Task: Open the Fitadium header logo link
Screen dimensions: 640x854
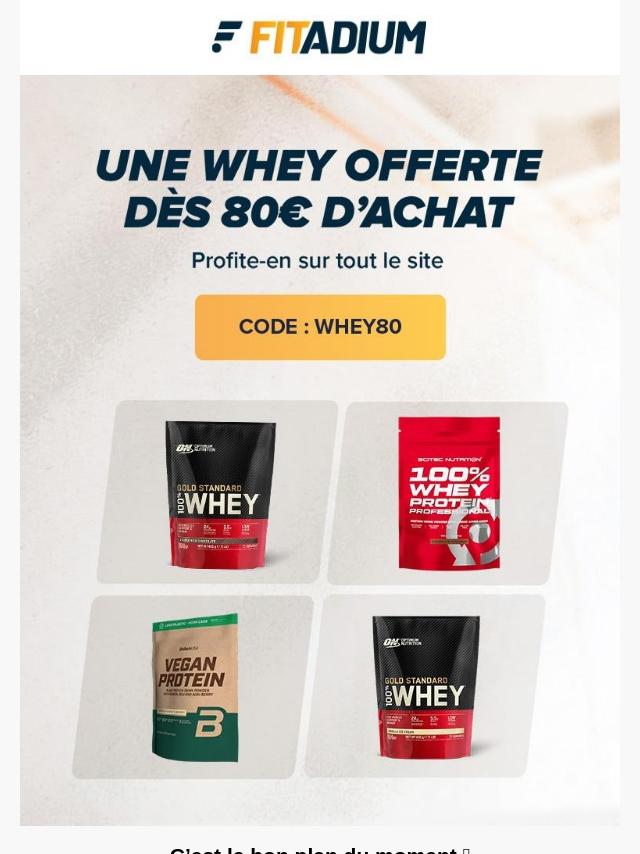Action: tap(319, 38)
